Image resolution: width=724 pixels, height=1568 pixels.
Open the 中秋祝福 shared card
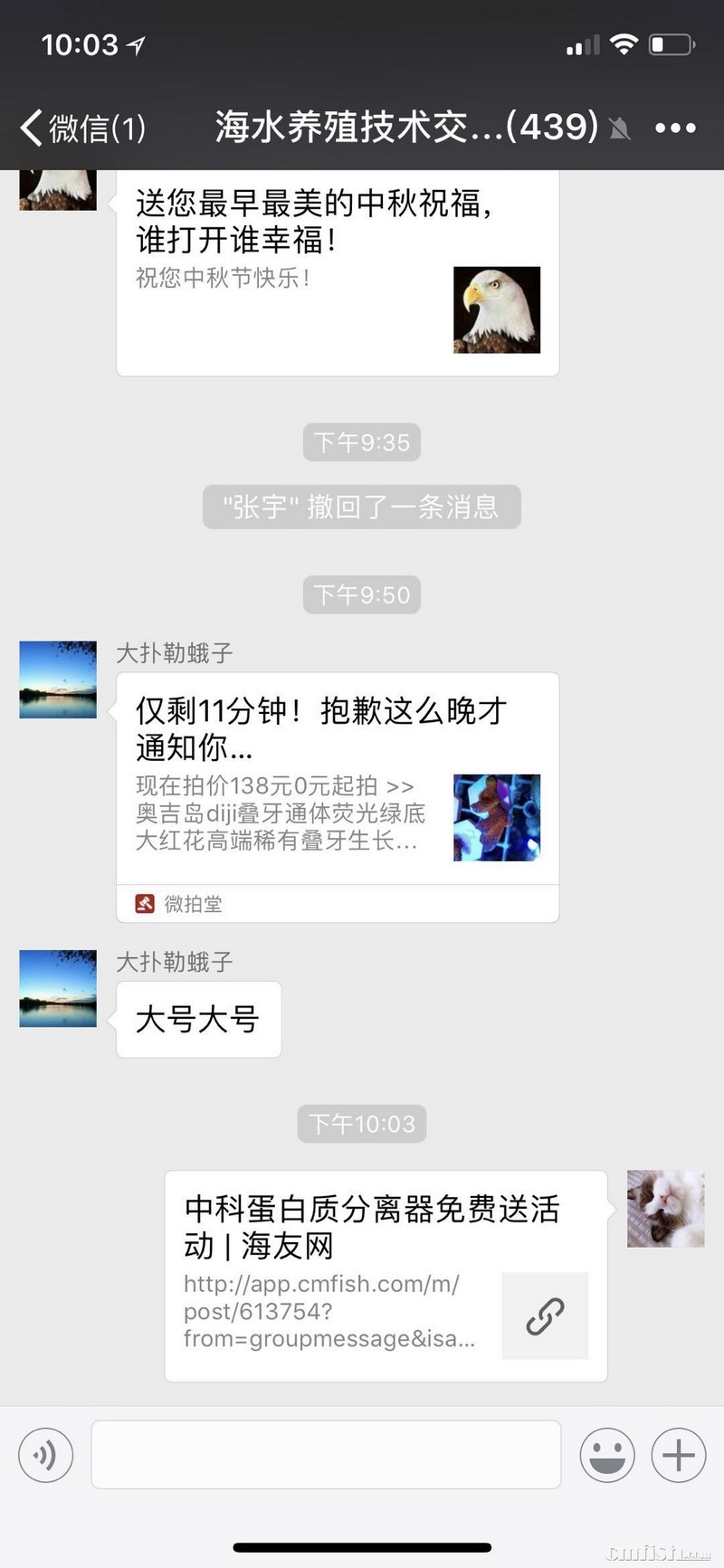click(337, 271)
